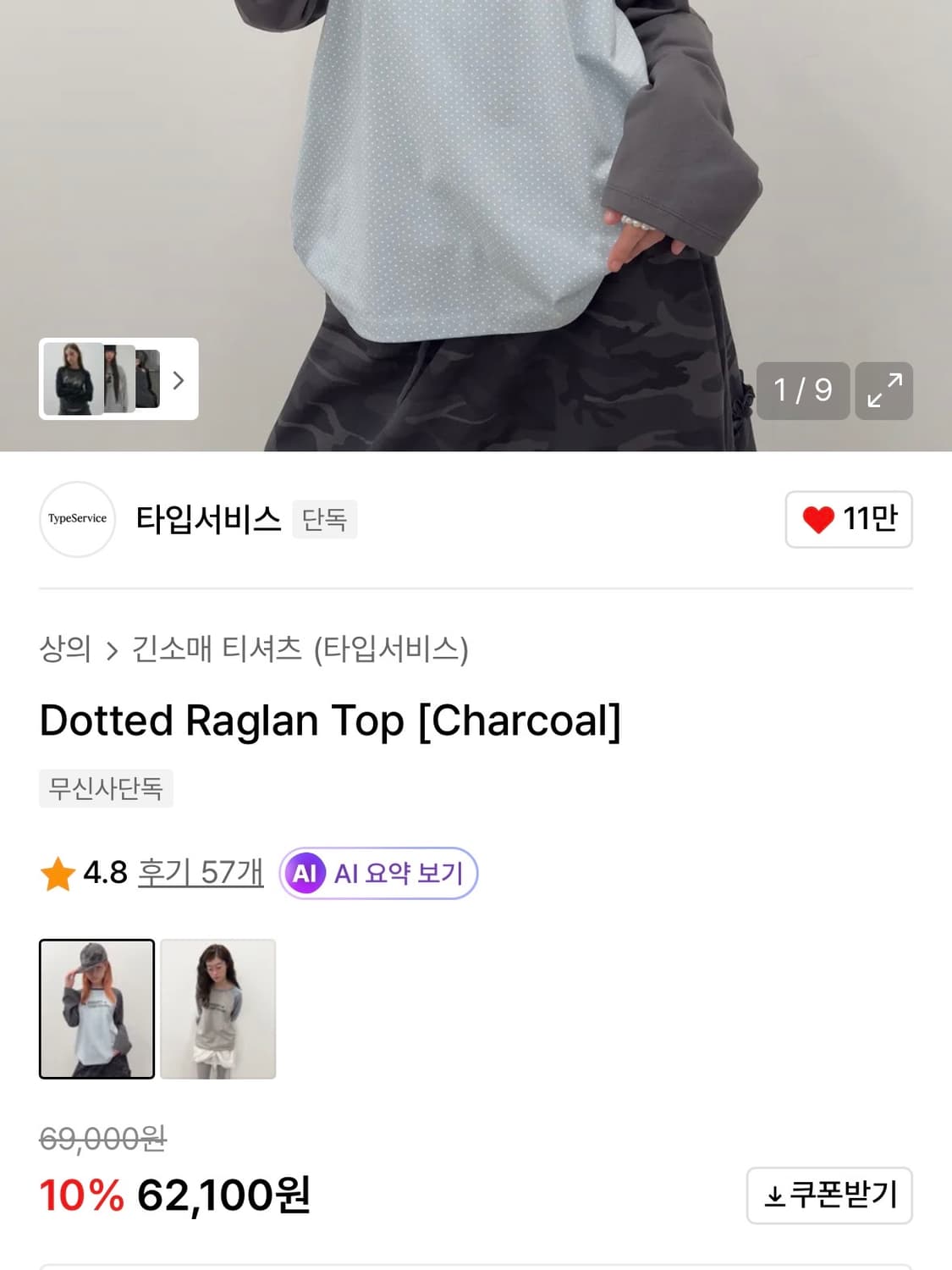Open fullscreen view with the expand arrows icon
952x1270 pixels.
tap(885, 390)
